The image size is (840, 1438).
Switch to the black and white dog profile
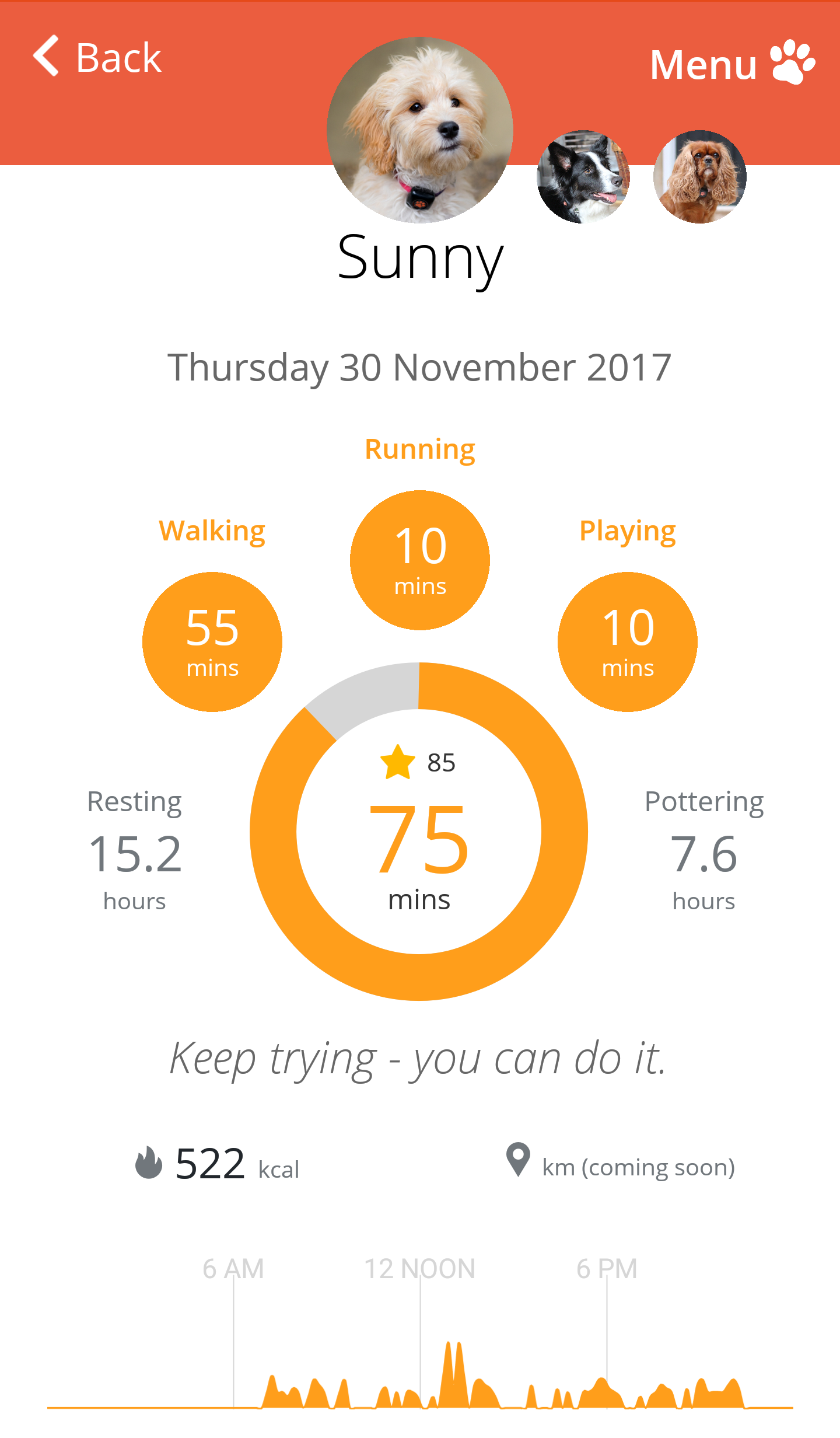tap(583, 177)
